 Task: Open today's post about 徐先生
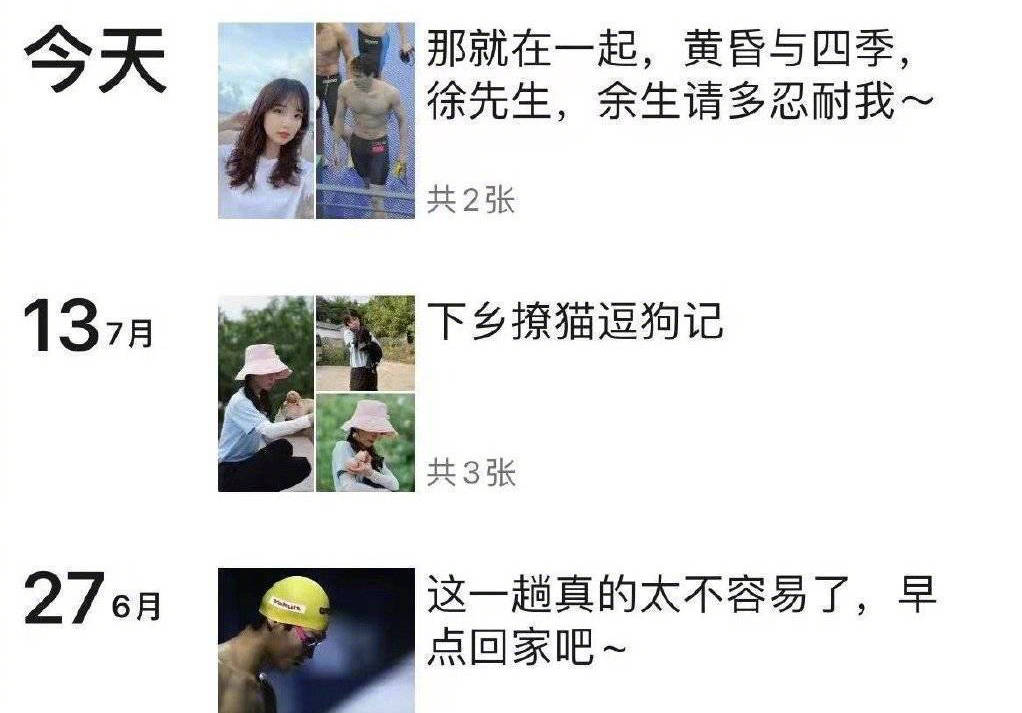click(679, 76)
